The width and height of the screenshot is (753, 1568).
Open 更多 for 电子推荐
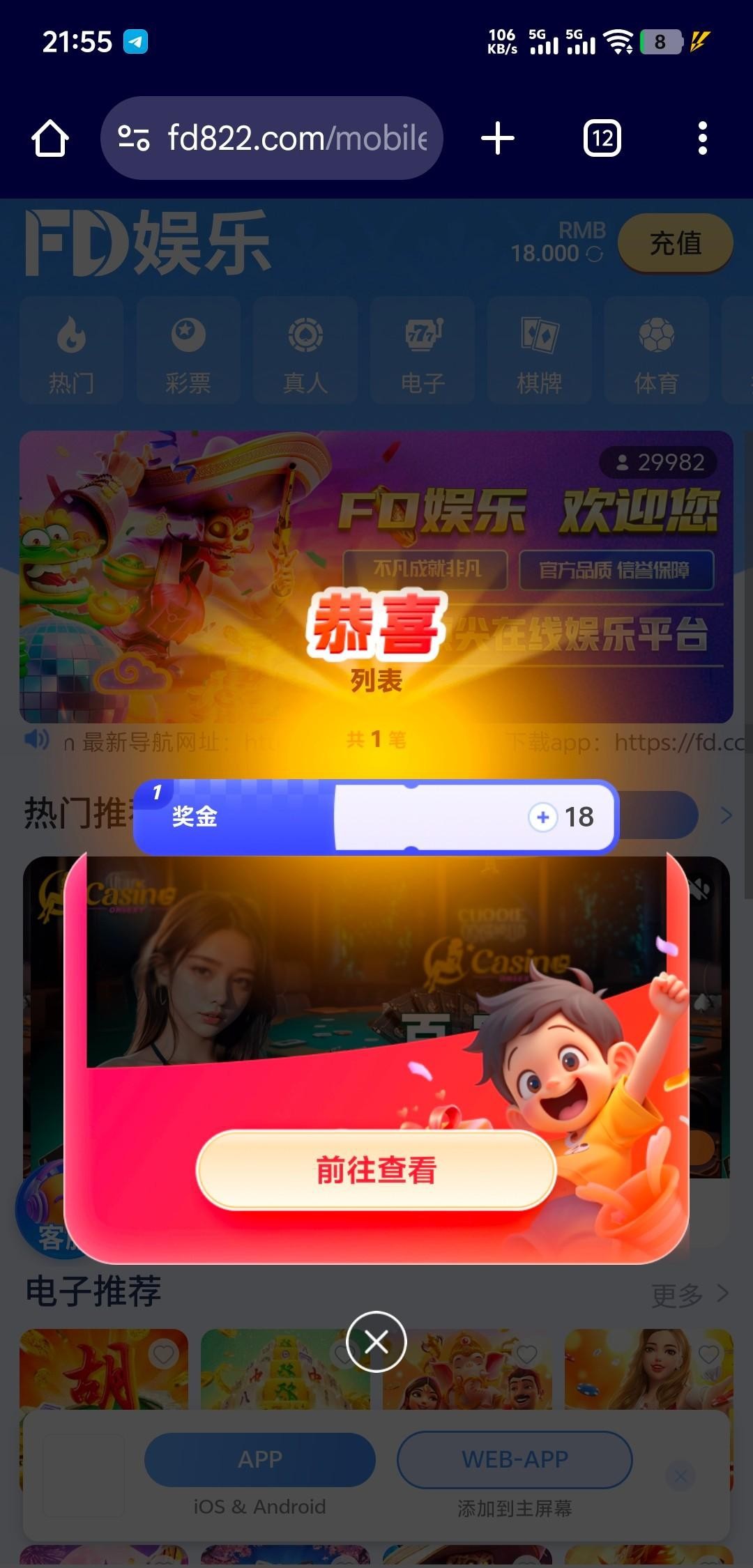click(689, 1295)
